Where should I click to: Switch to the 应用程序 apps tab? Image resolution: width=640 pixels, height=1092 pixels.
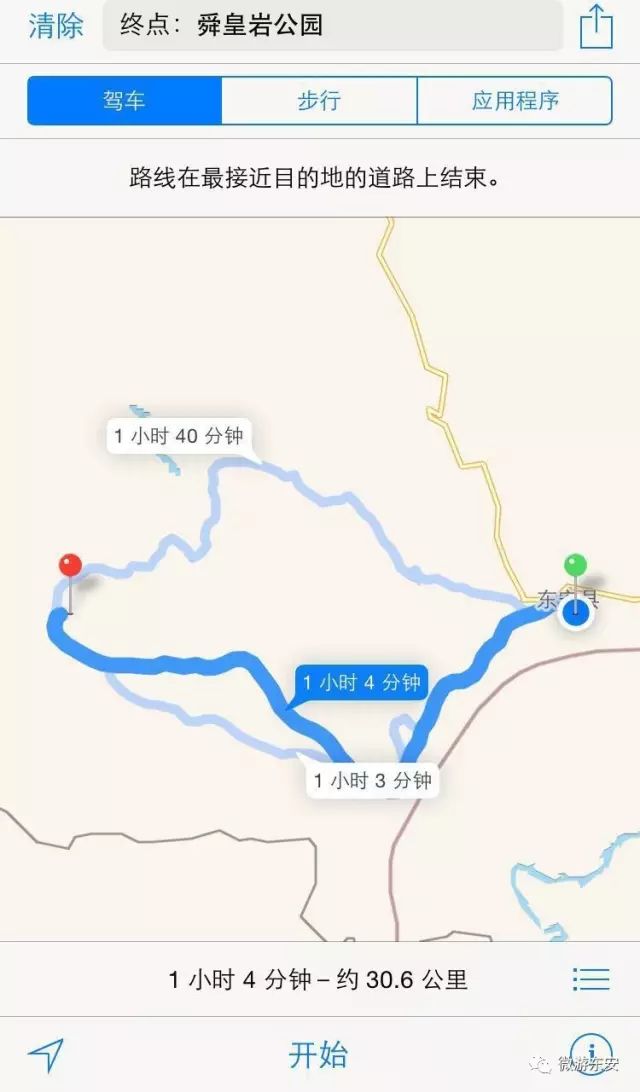pyautogui.click(x=515, y=100)
